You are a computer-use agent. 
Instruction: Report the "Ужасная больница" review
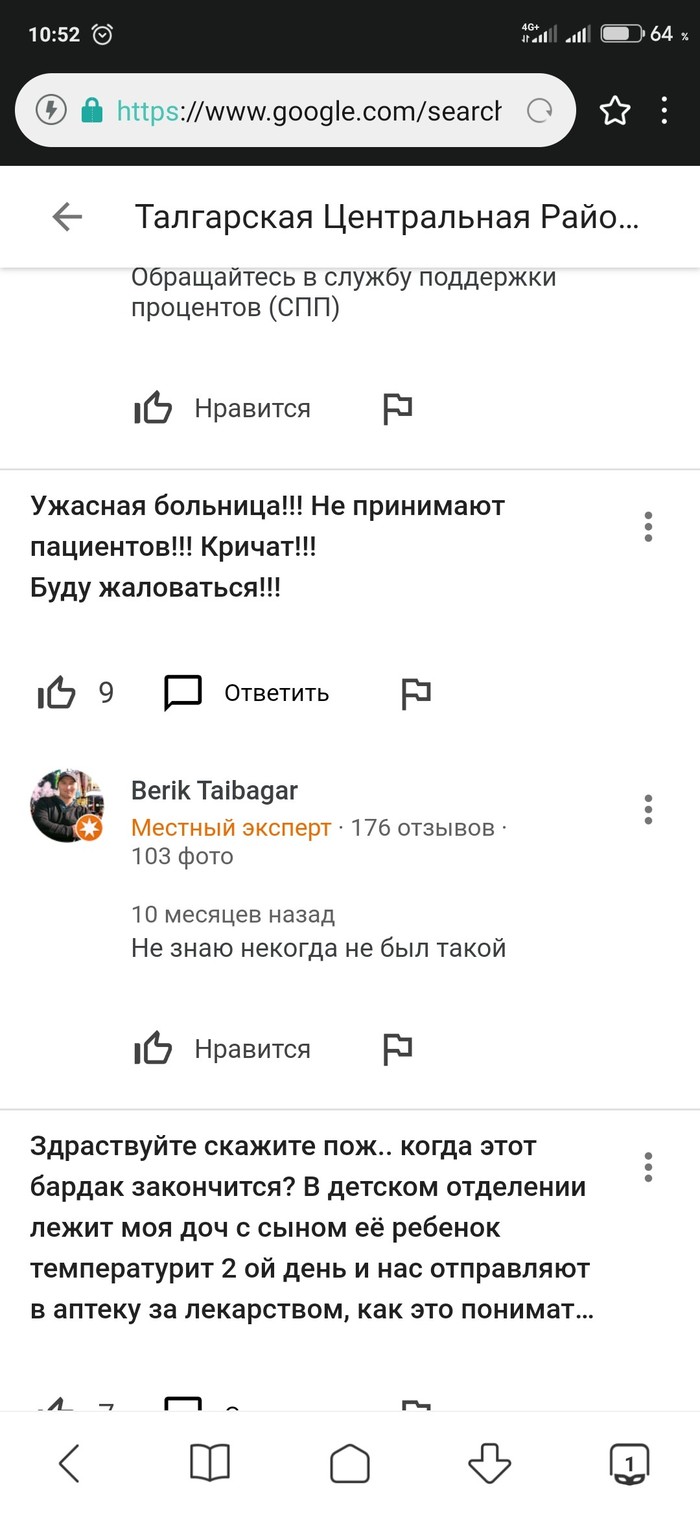point(415,693)
